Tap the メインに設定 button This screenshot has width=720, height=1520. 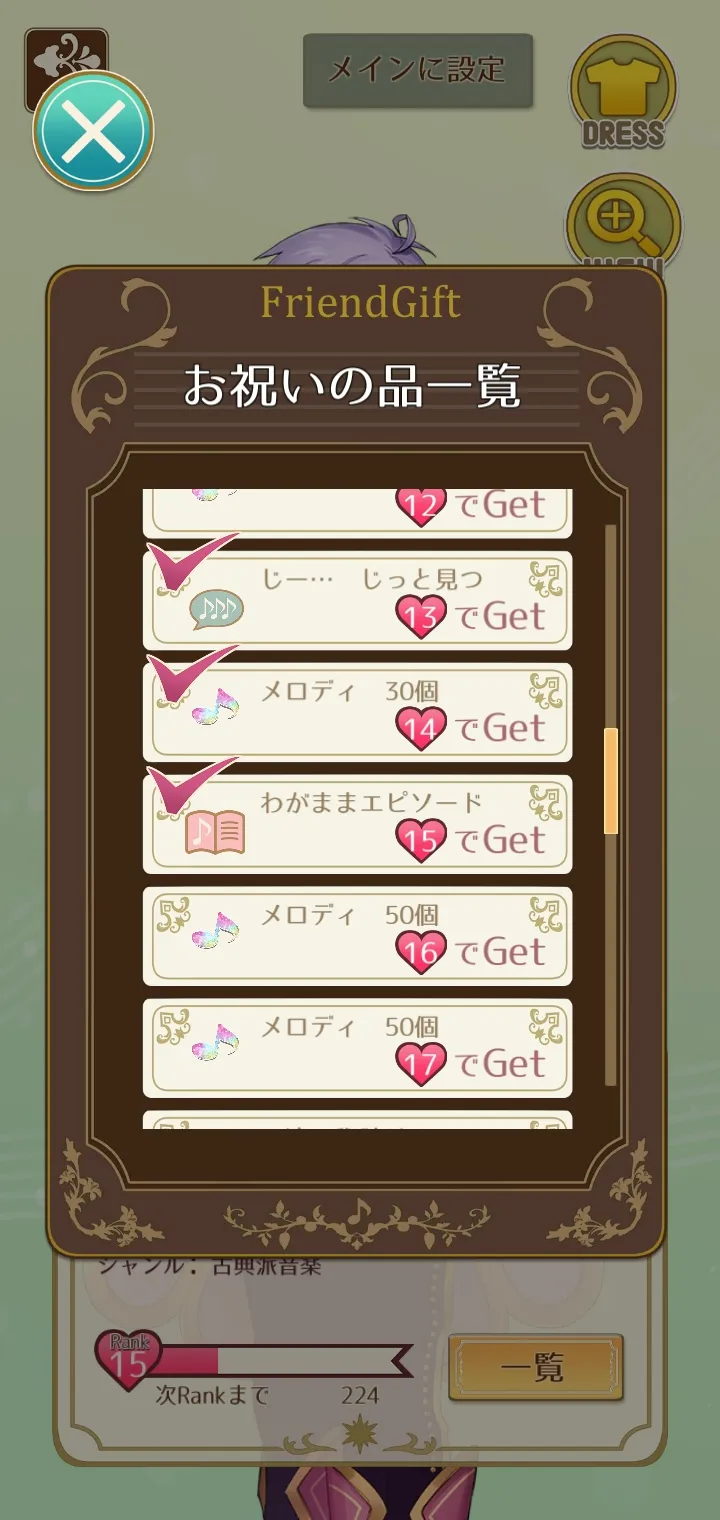[418, 70]
